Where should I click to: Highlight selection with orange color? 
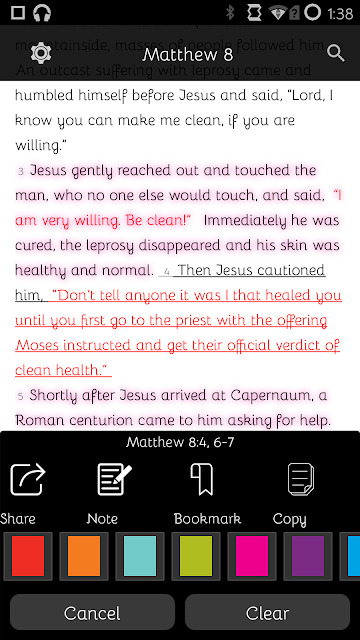(x=84, y=556)
